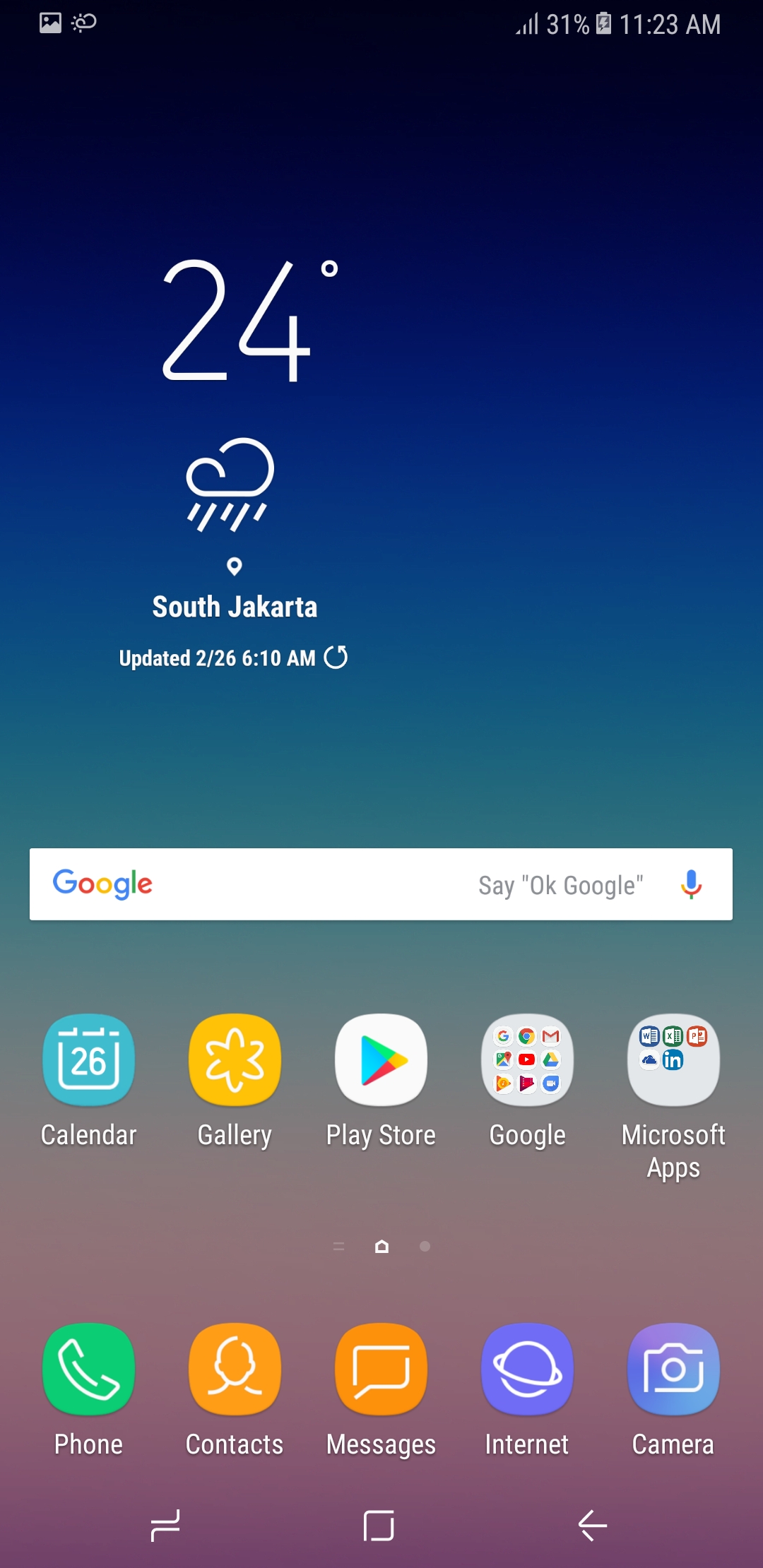Open the recent apps view
This screenshot has height=1568, width=763.
[x=165, y=1526]
